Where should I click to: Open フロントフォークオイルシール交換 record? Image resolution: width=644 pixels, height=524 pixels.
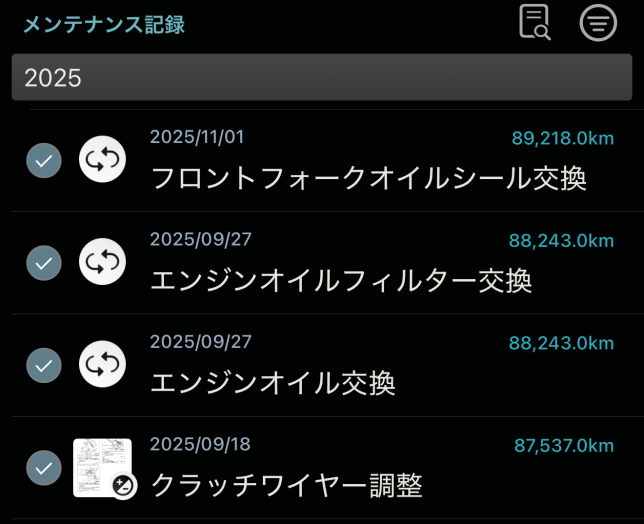pyautogui.click(x=368, y=178)
